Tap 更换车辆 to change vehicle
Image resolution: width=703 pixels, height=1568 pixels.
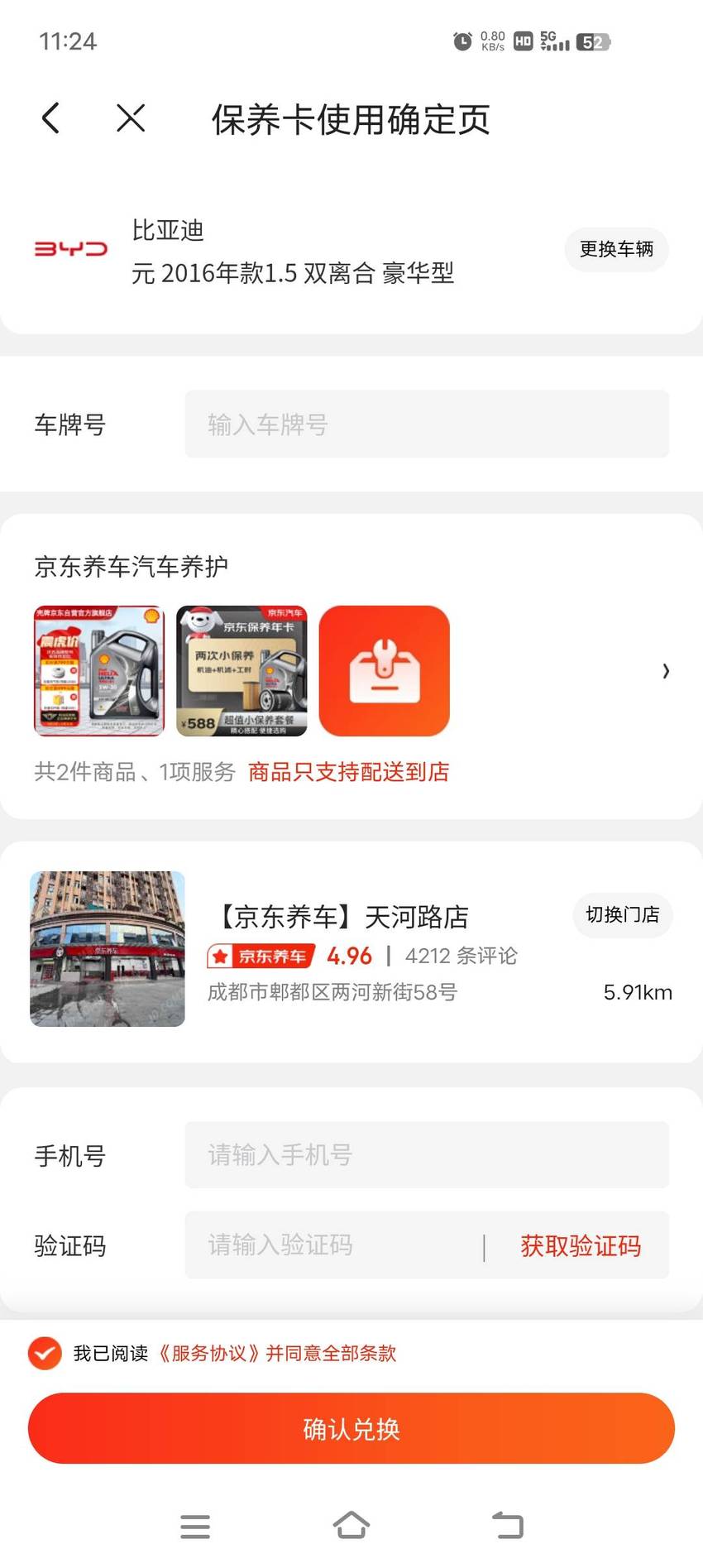(616, 249)
